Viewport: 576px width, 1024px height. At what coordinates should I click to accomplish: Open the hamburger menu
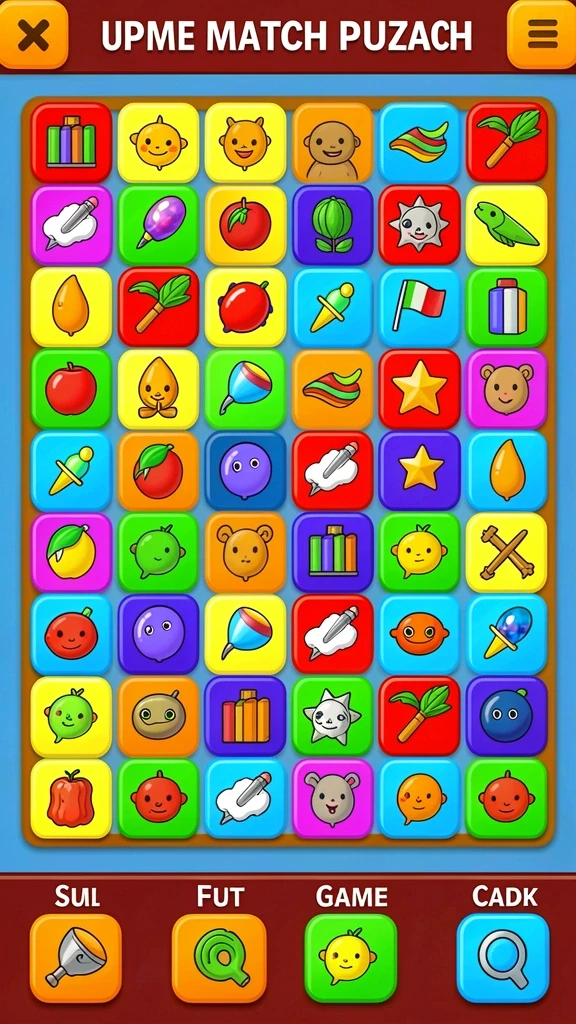click(543, 34)
